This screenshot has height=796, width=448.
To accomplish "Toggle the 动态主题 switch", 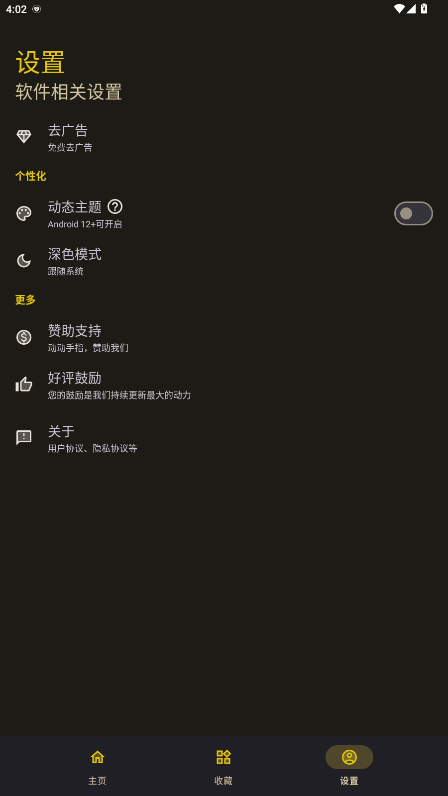I will 413,214.
